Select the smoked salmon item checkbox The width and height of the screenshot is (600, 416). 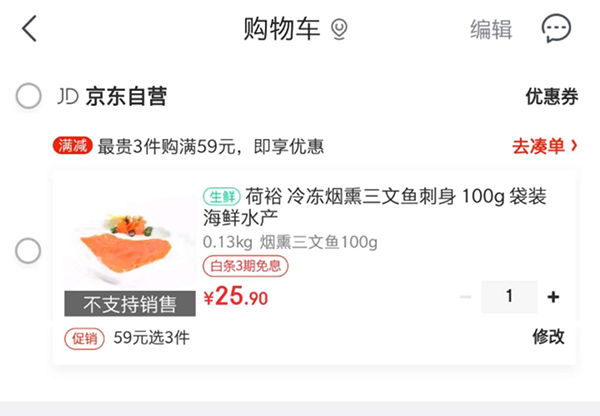point(28,251)
